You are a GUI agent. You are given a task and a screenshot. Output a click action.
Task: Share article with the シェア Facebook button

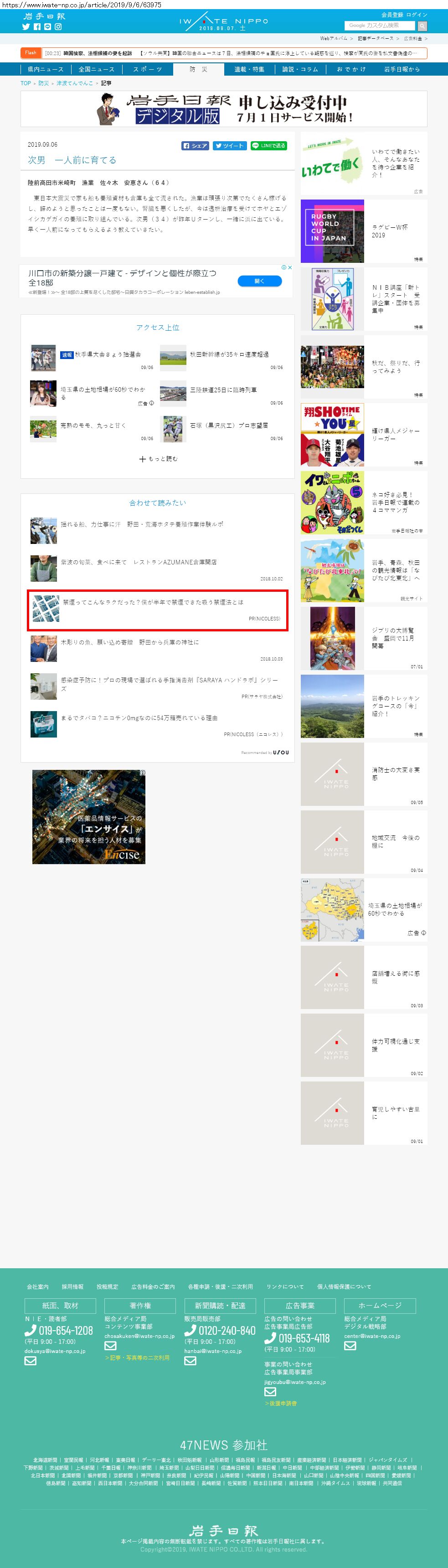196,146
